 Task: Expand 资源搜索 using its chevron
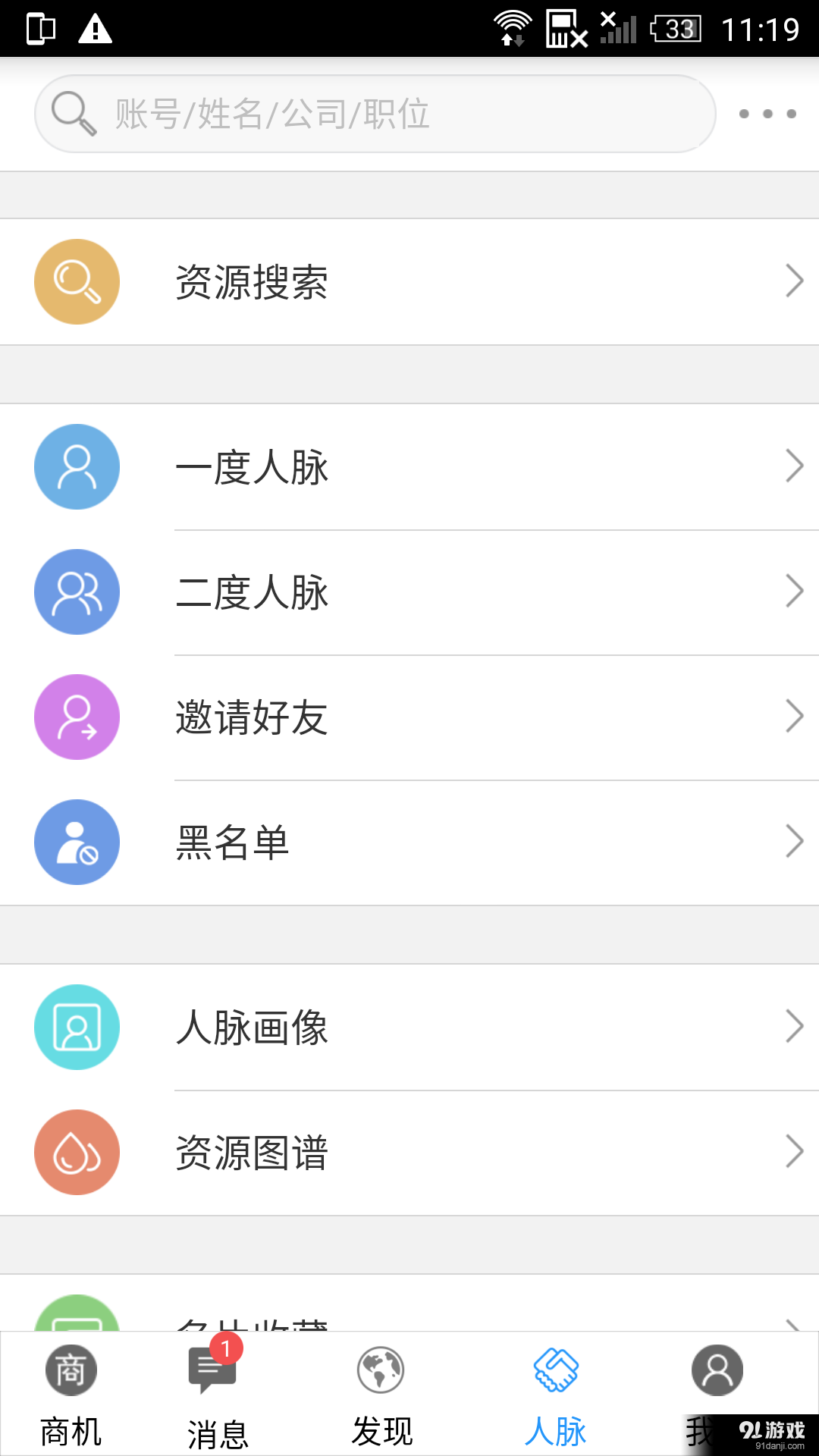[795, 281]
